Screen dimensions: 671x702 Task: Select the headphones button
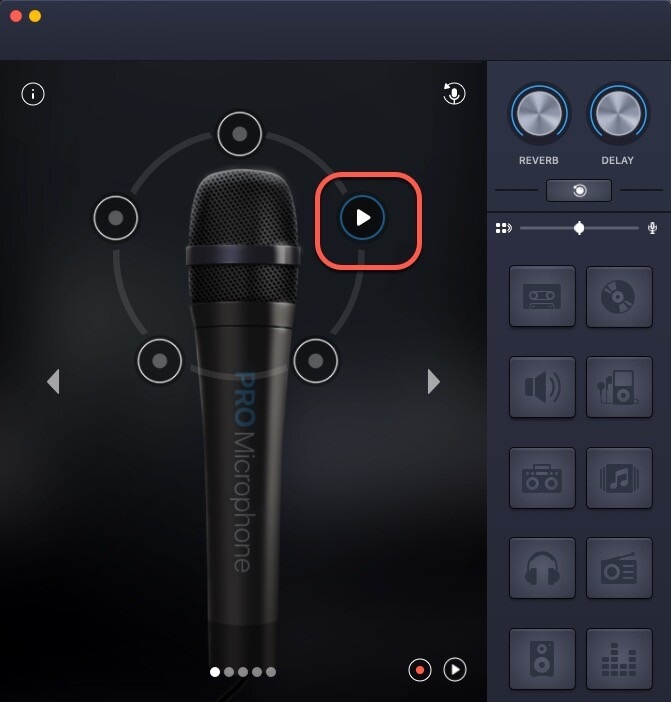click(x=542, y=569)
